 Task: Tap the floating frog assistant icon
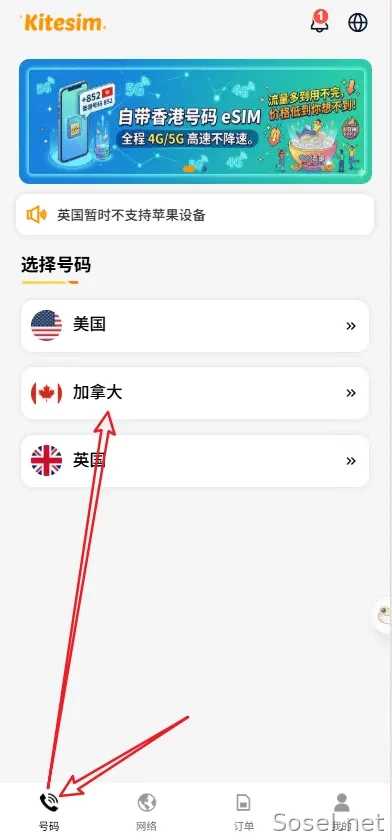click(382, 615)
